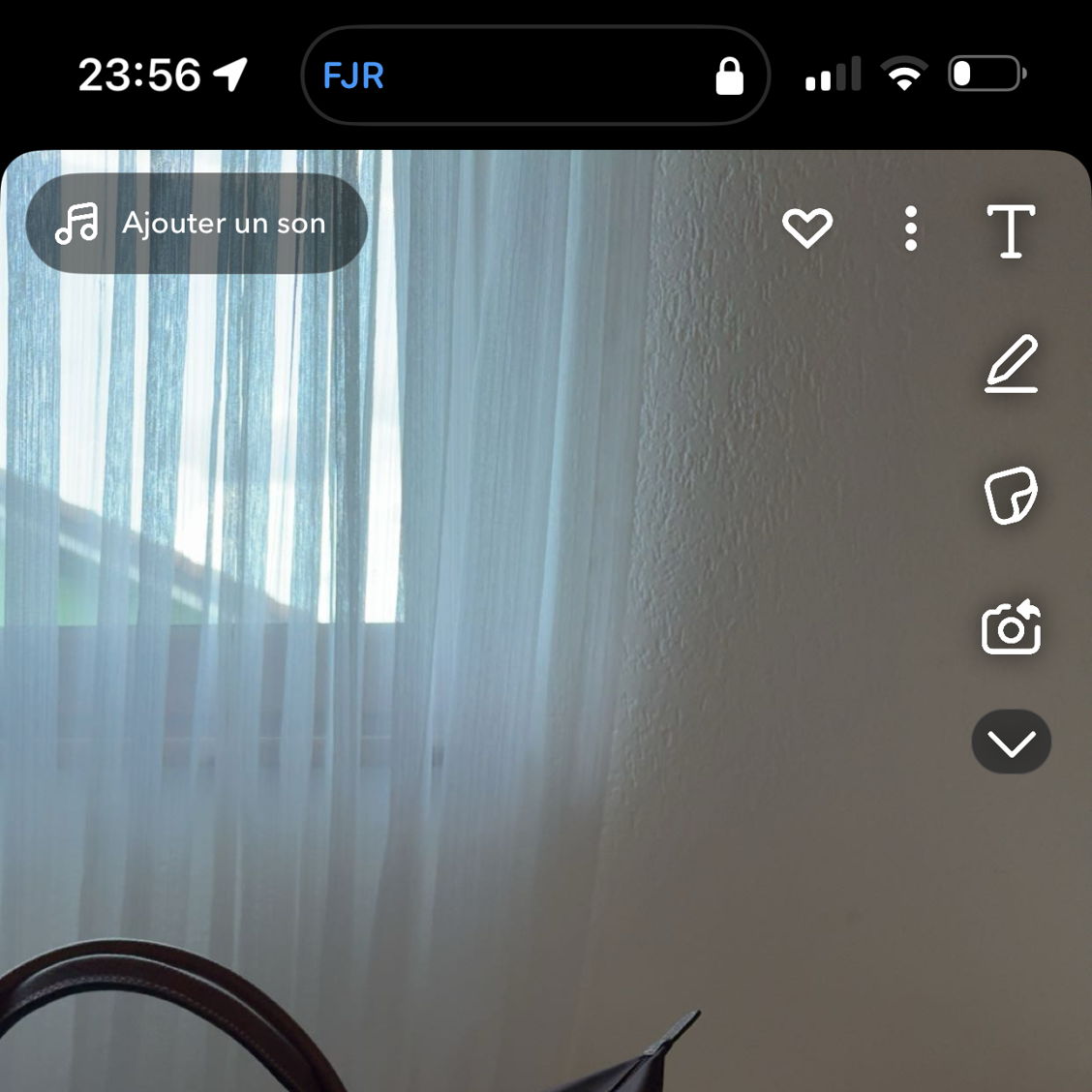Tap the heart icon to save the snap
Screen dimensions: 1092x1092
coord(807,228)
